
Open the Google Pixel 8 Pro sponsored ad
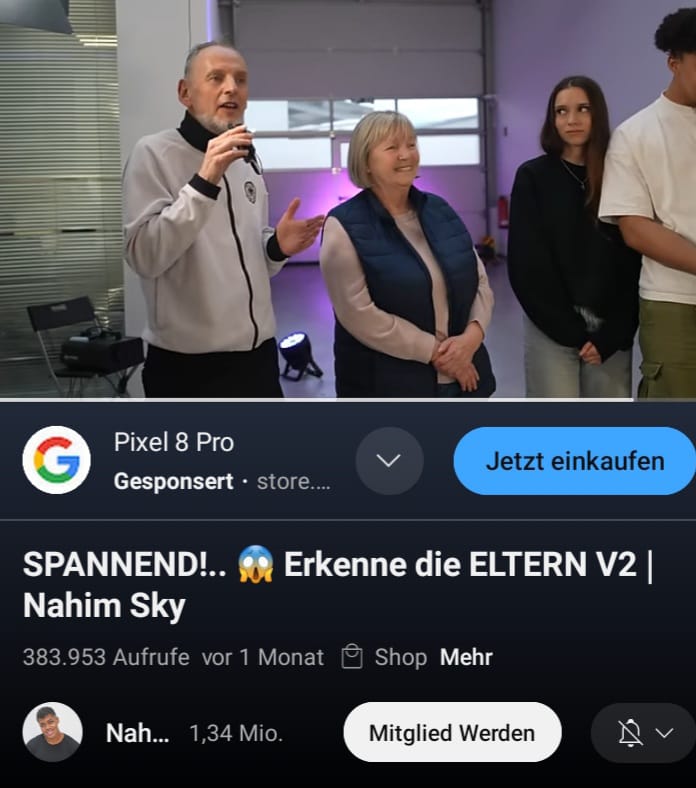coord(174,460)
